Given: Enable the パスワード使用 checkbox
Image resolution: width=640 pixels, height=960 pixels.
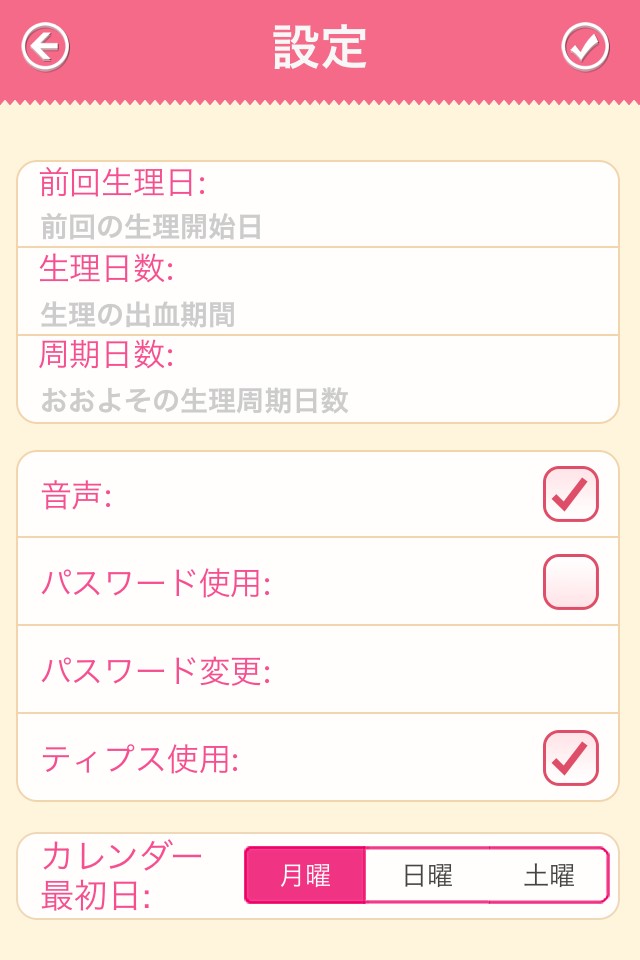Looking at the screenshot, I should pyautogui.click(x=570, y=582).
